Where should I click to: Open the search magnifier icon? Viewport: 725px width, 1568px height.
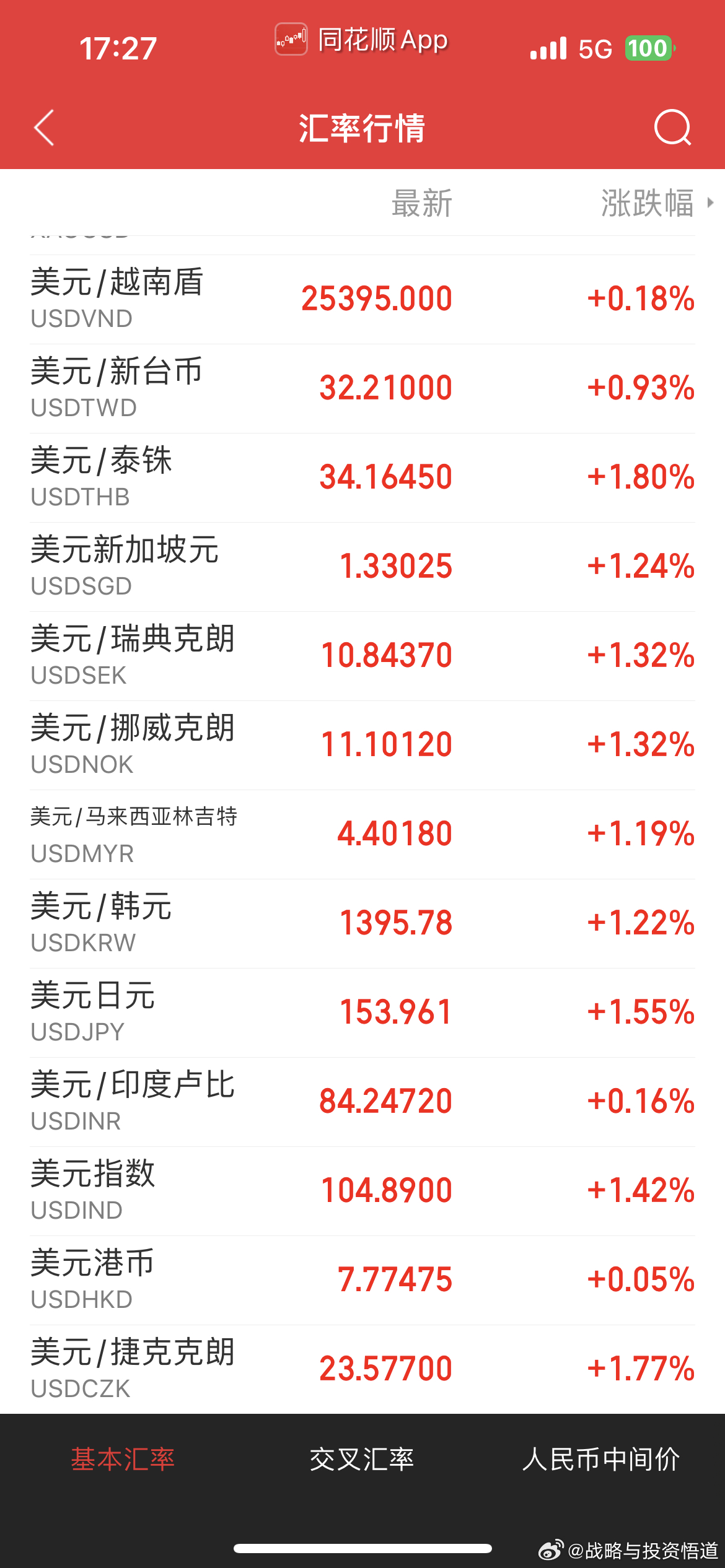click(672, 128)
